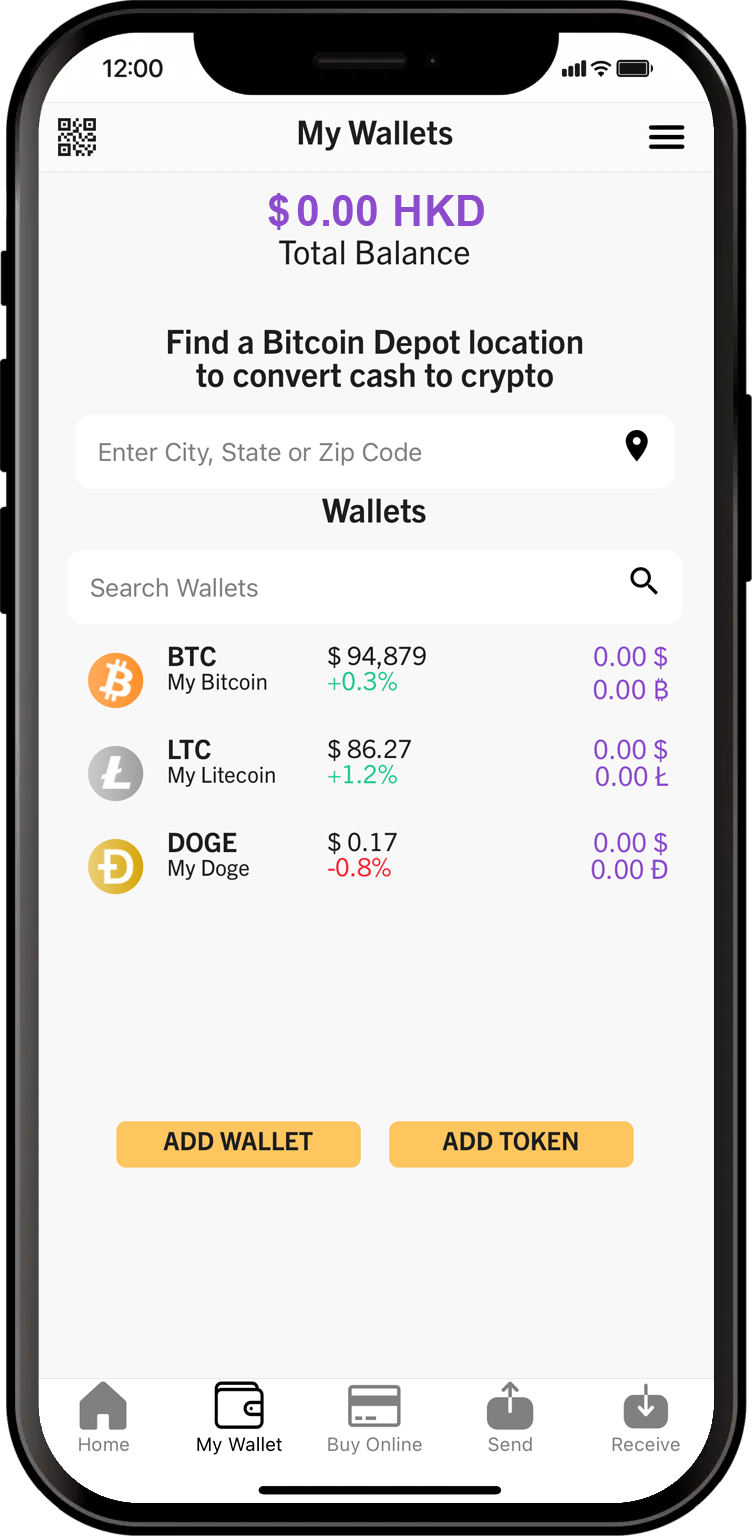The image size is (752, 1536).
Task: Tap the location pin icon
Action: coord(636,446)
